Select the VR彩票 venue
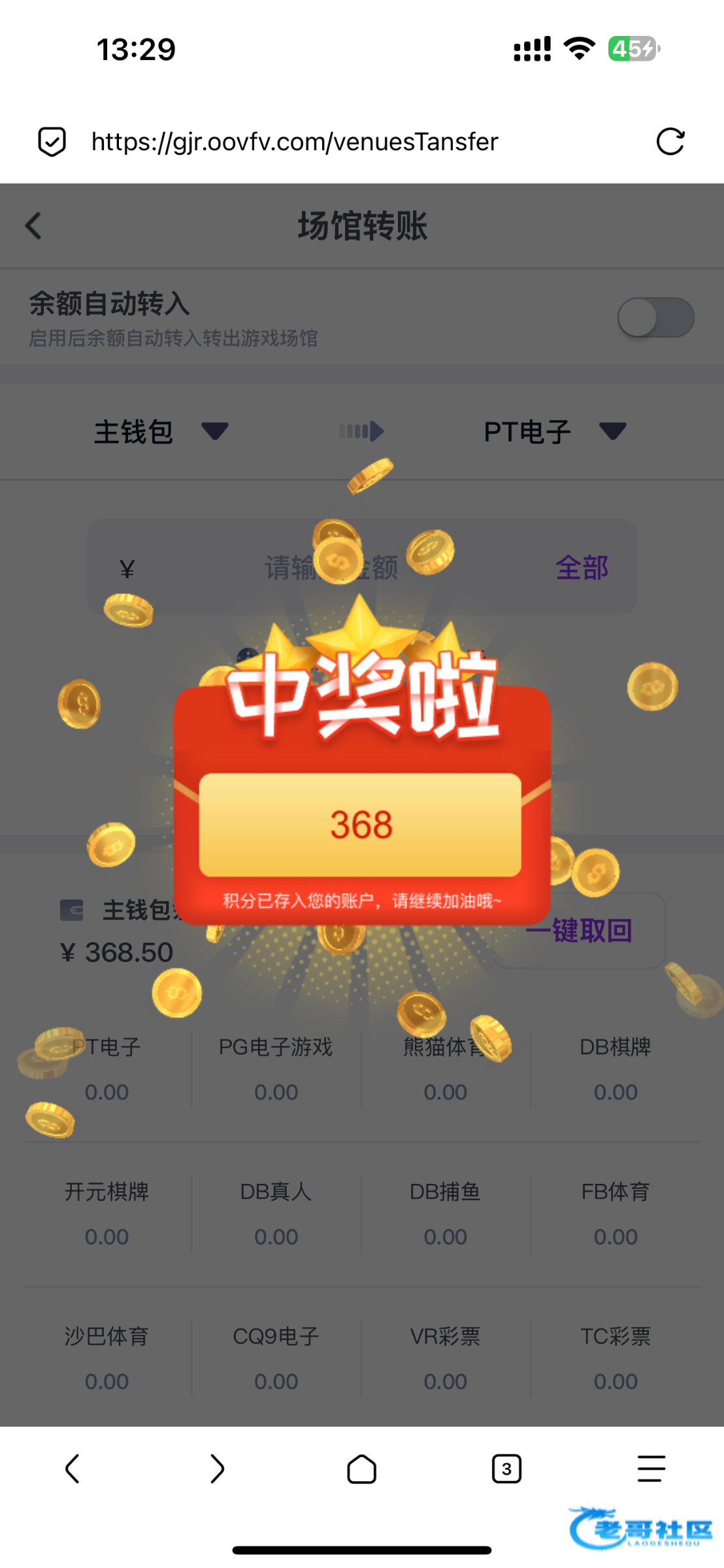Image resolution: width=724 pixels, height=1568 pixels. (x=445, y=1358)
